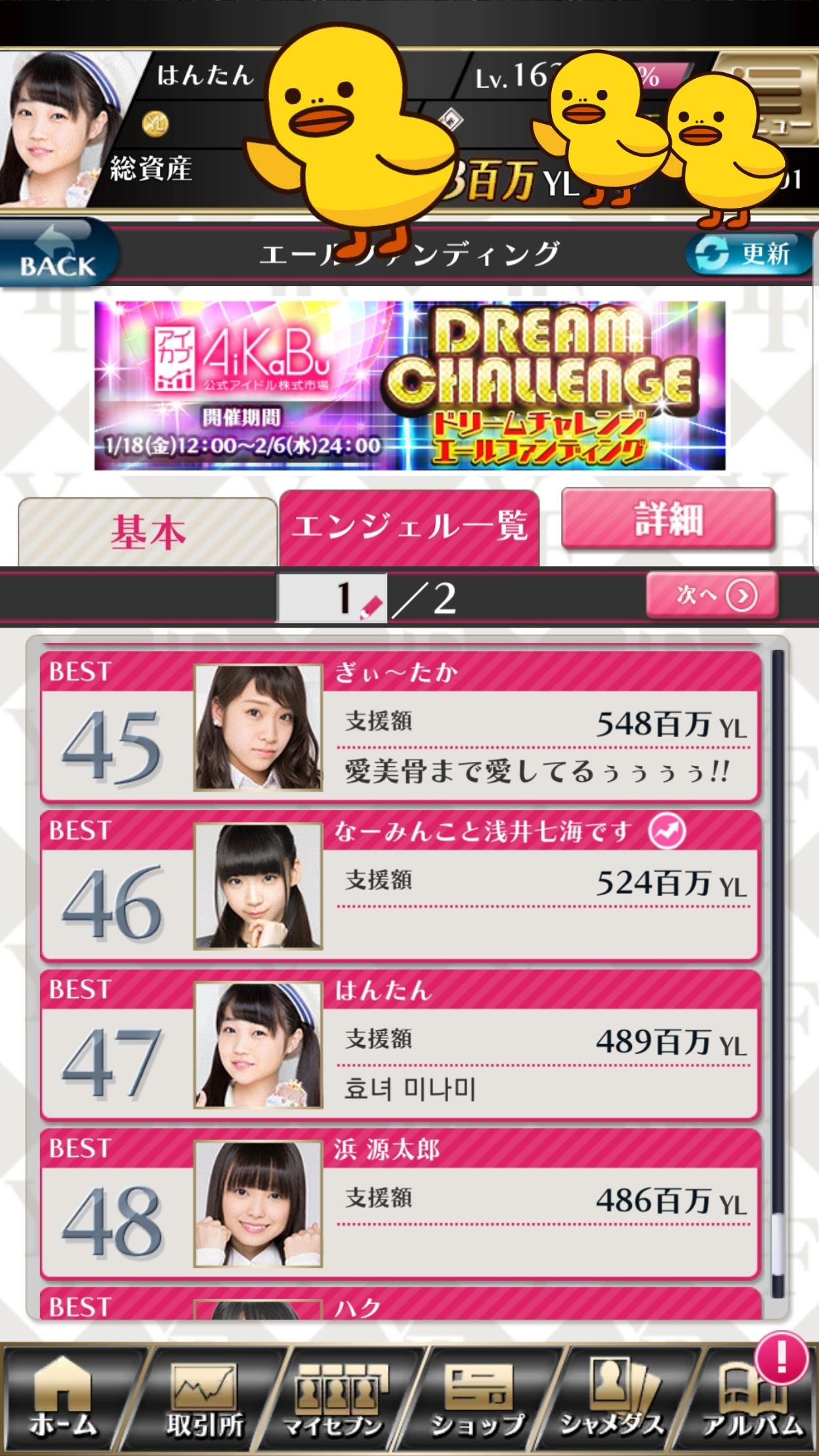This screenshot has height=1456, width=819.
Task: Go back with the BACK button
Action: click(x=58, y=256)
